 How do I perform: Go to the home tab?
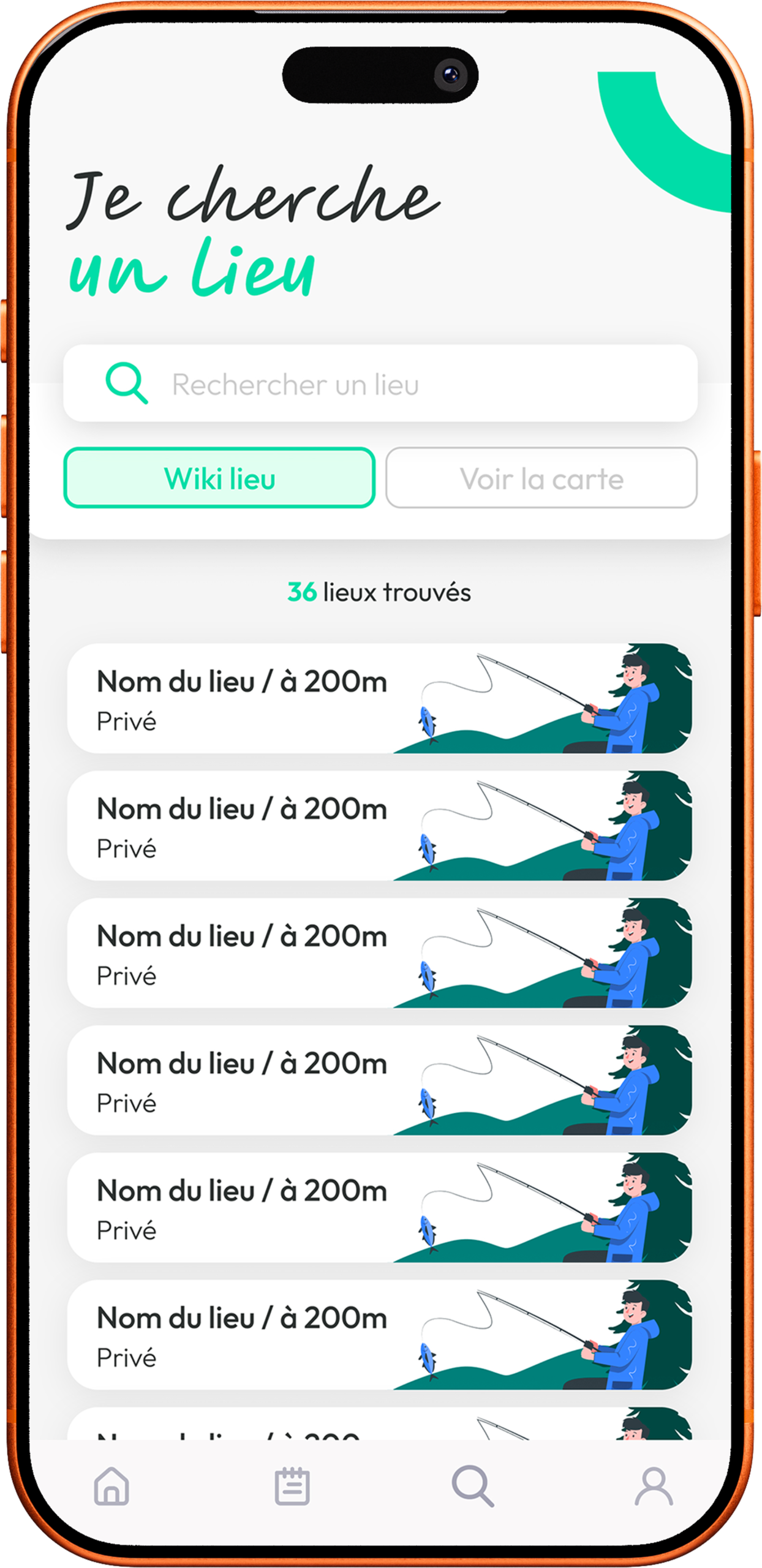point(111,1485)
